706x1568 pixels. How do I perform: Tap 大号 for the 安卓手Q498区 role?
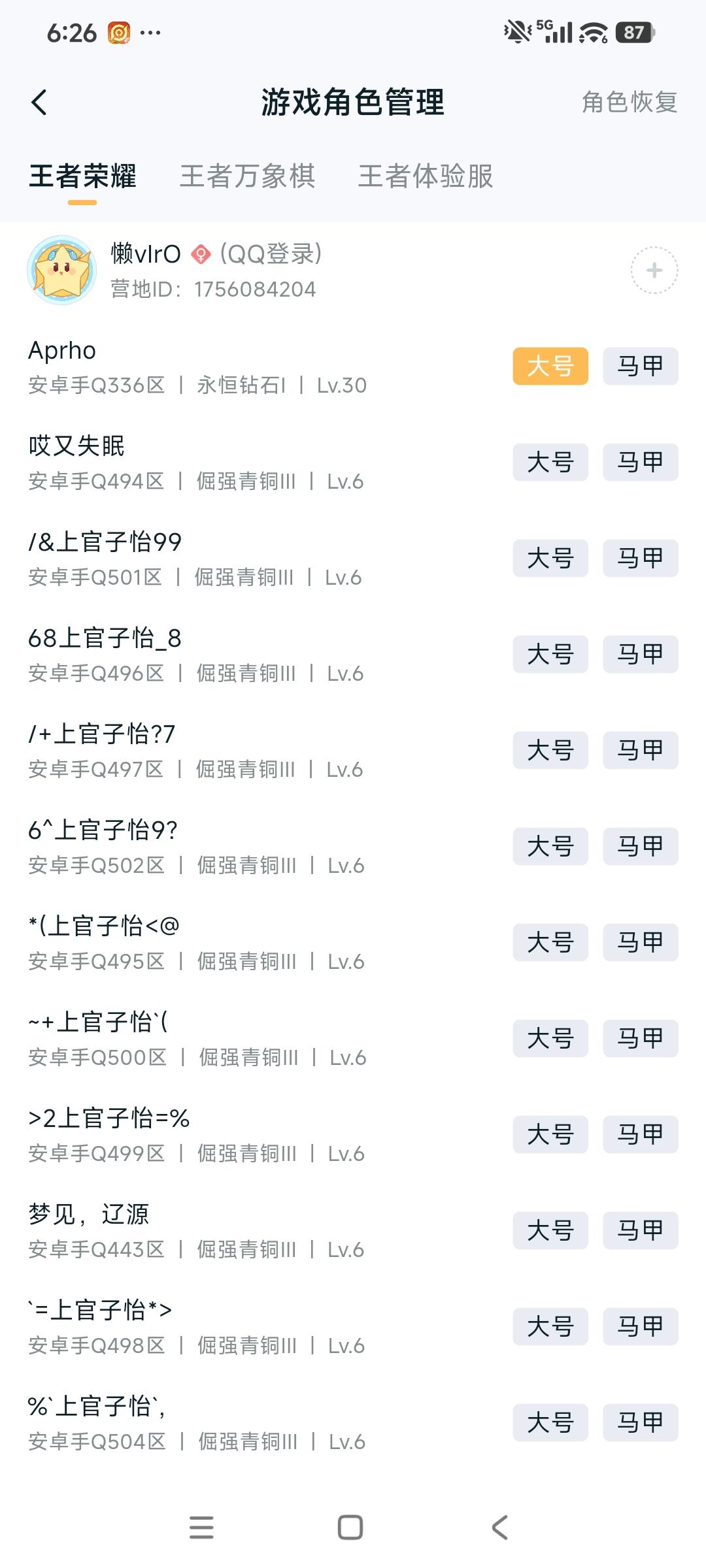coord(550,1326)
